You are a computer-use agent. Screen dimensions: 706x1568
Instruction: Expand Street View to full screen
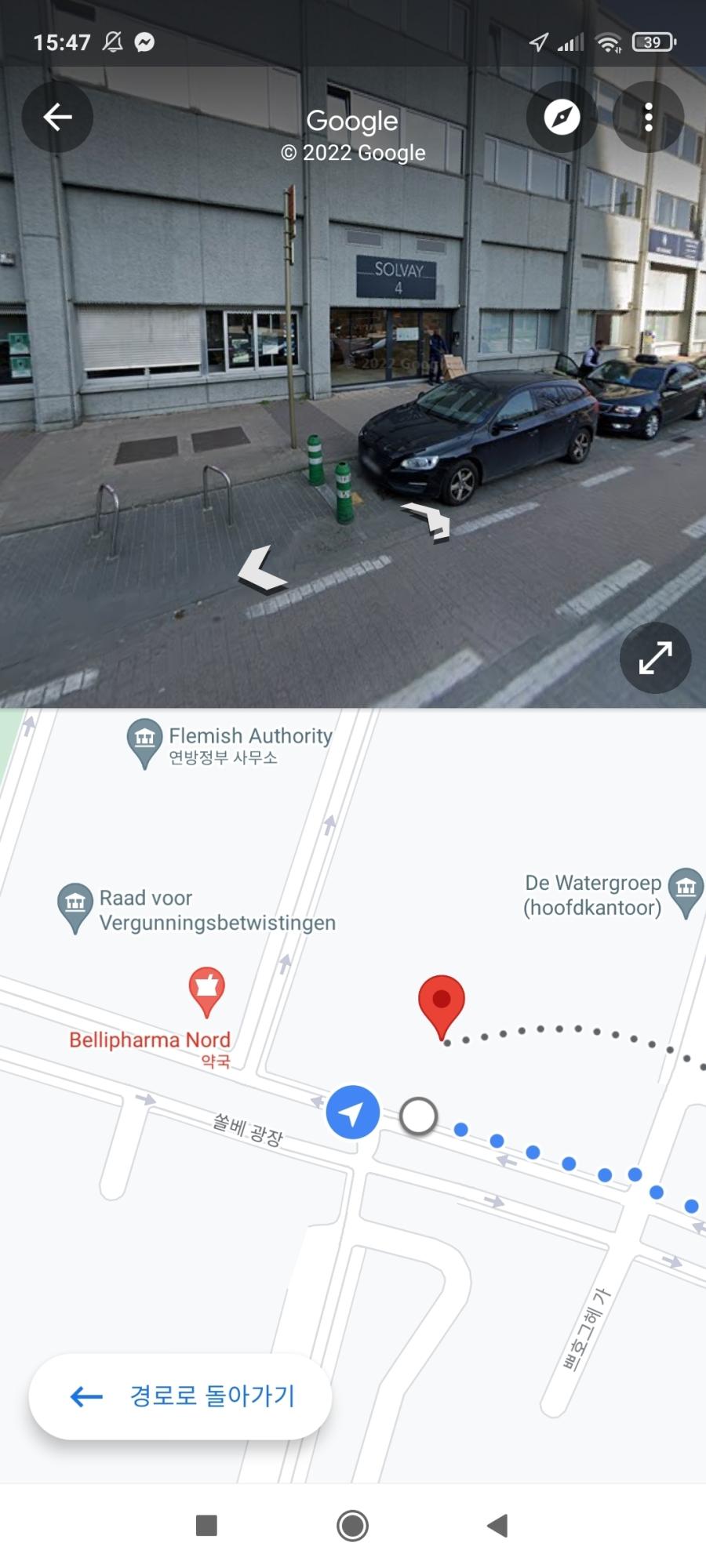pos(655,657)
